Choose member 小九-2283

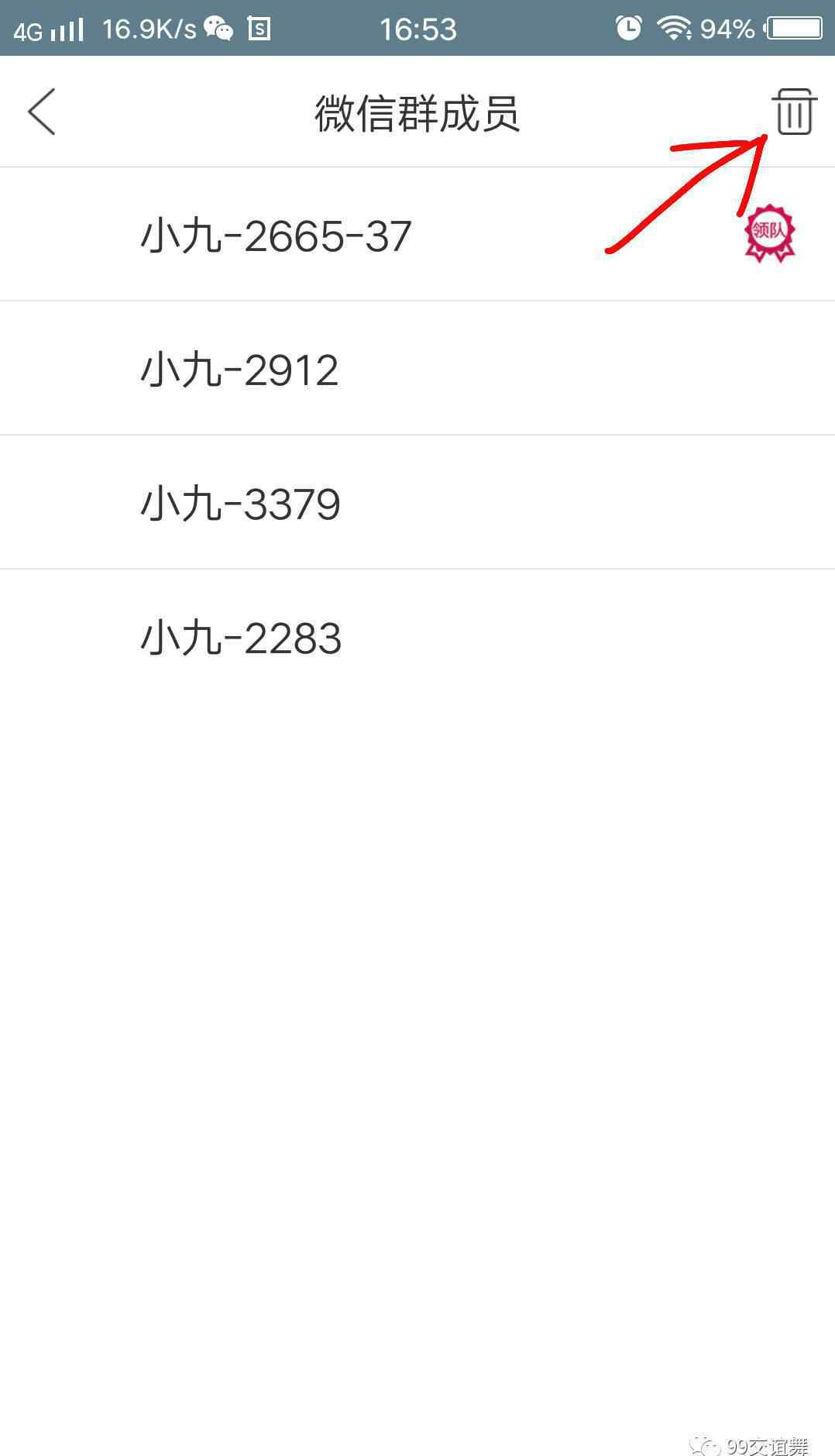[x=417, y=637]
